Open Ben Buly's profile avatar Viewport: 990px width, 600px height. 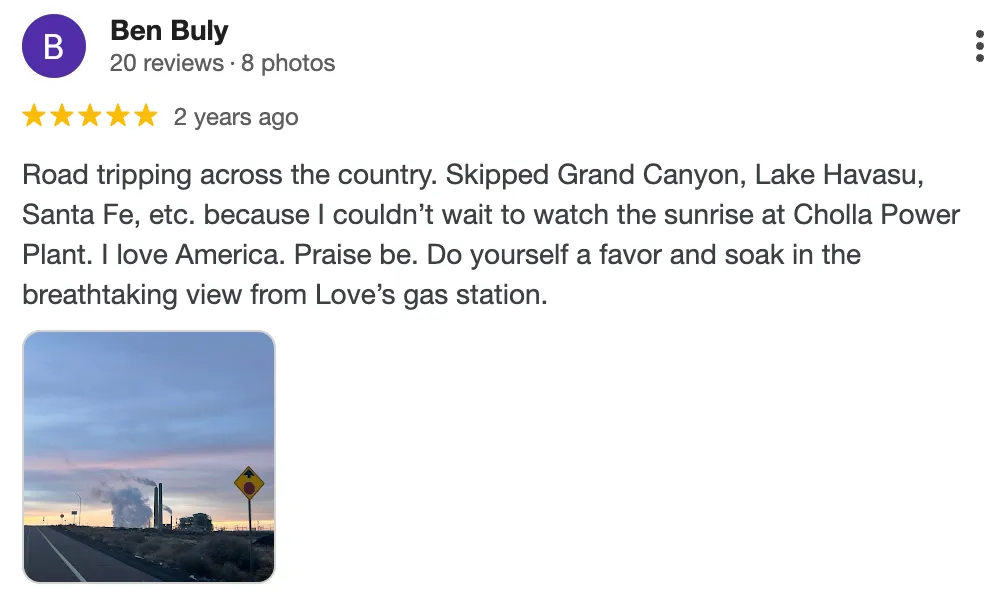click(53, 47)
